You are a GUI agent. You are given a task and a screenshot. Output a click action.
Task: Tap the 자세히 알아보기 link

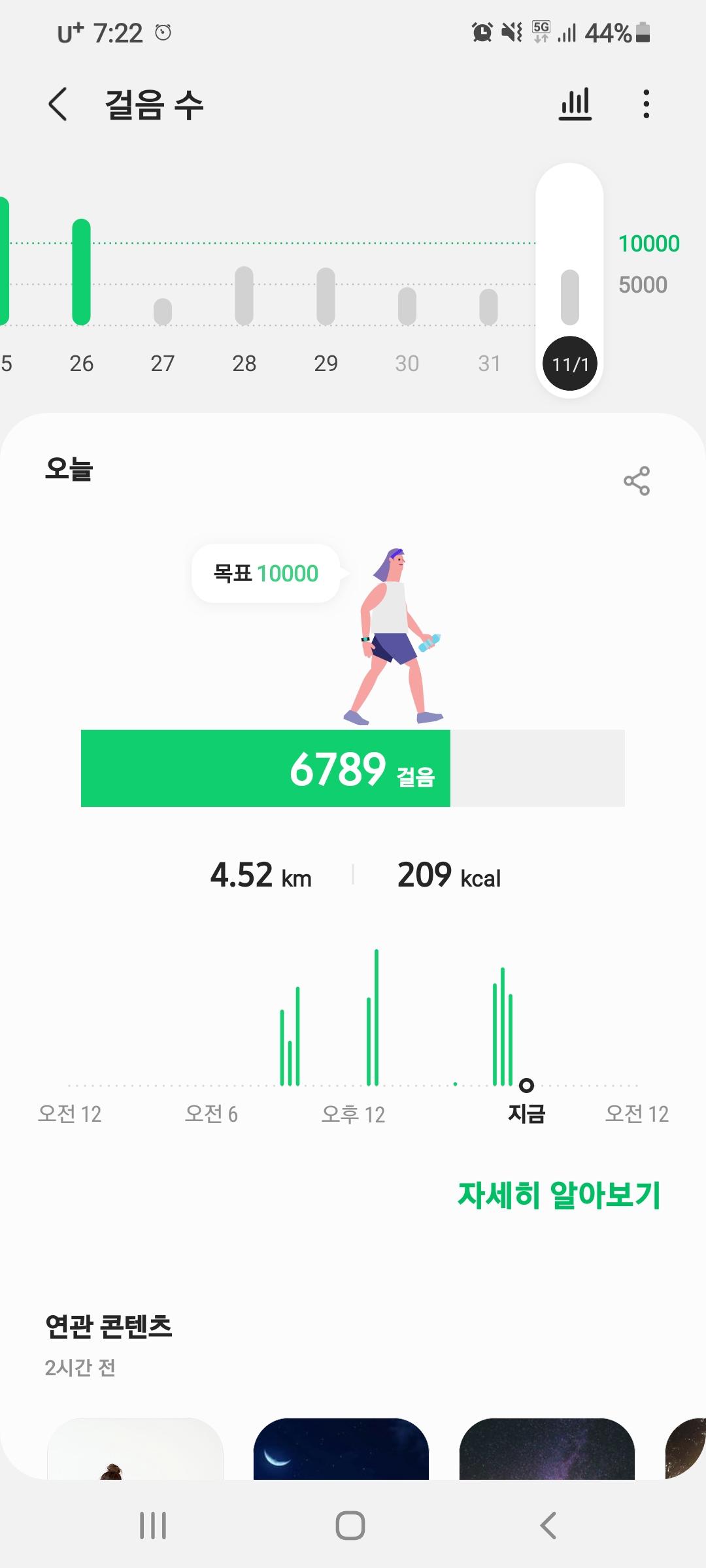point(559,1195)
